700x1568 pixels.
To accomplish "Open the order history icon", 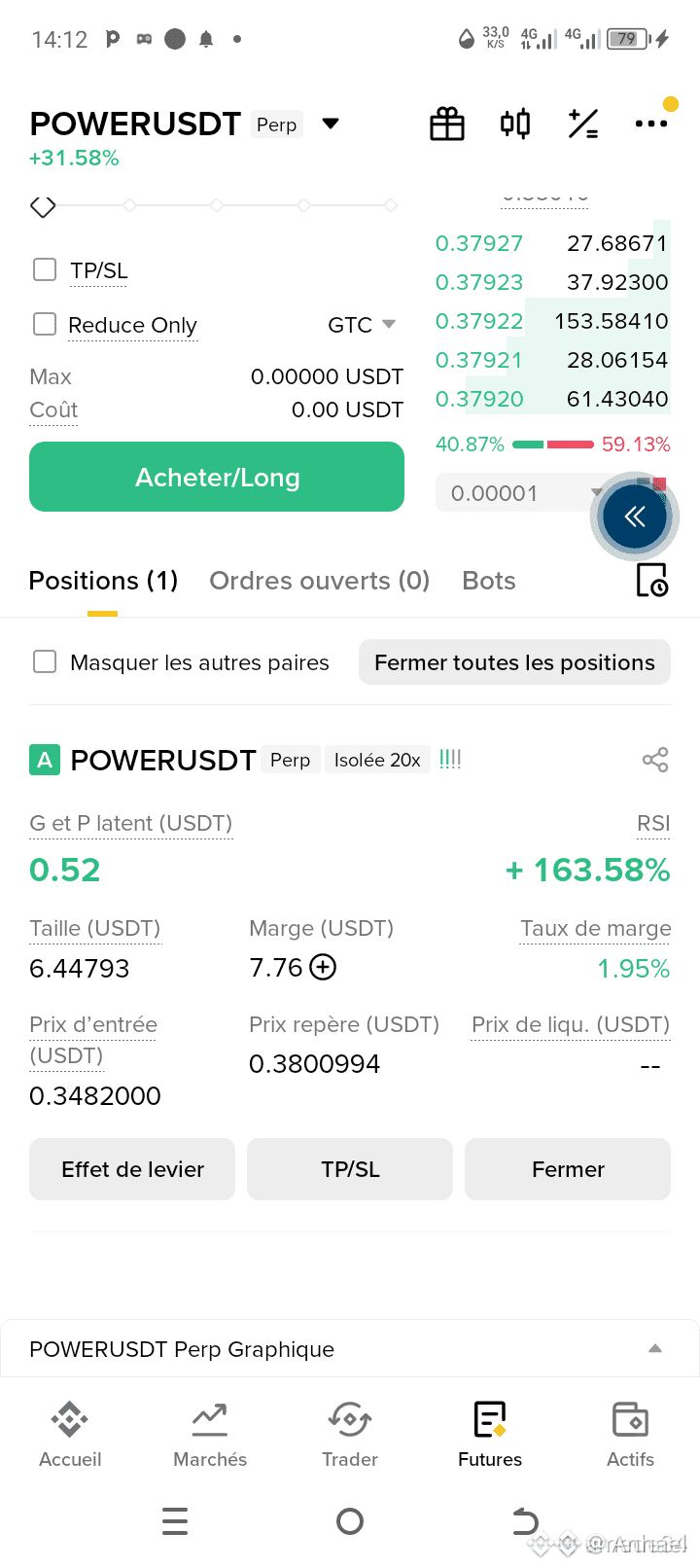I will pyautogui.click(x=651, y=581).
